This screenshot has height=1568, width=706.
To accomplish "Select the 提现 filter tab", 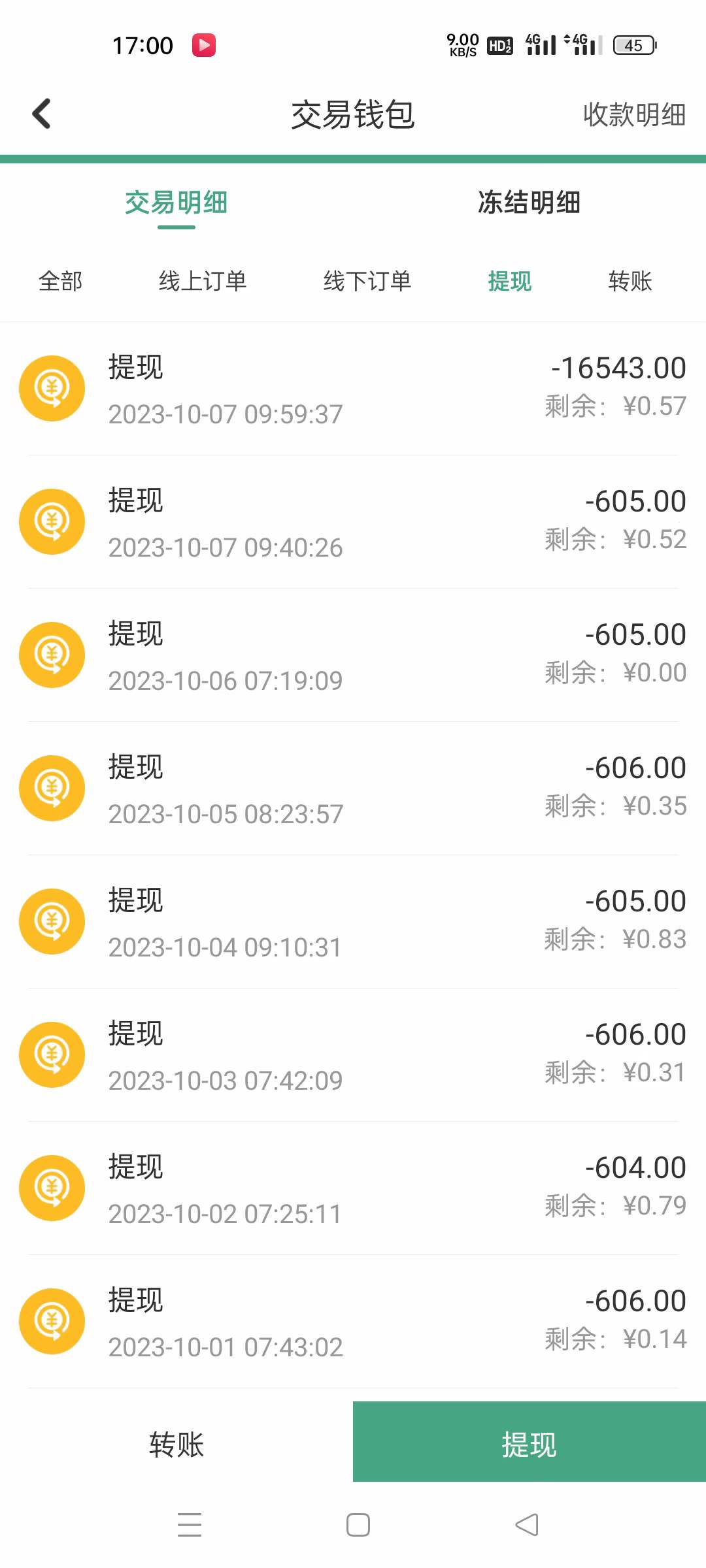I will coord(510,282).
